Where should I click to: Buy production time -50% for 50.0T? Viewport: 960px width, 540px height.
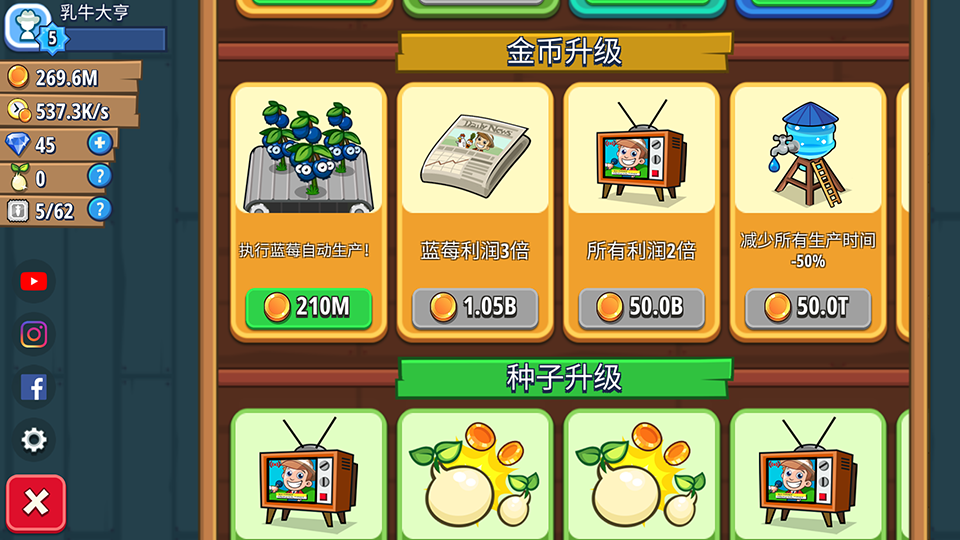pos(807,308)
